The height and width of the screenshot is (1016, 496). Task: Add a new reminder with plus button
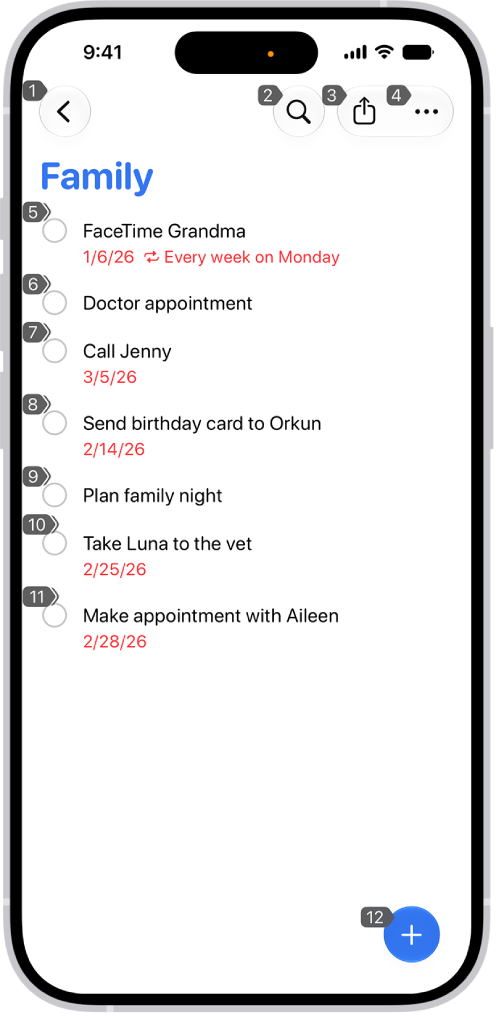[x=412, y=934]
